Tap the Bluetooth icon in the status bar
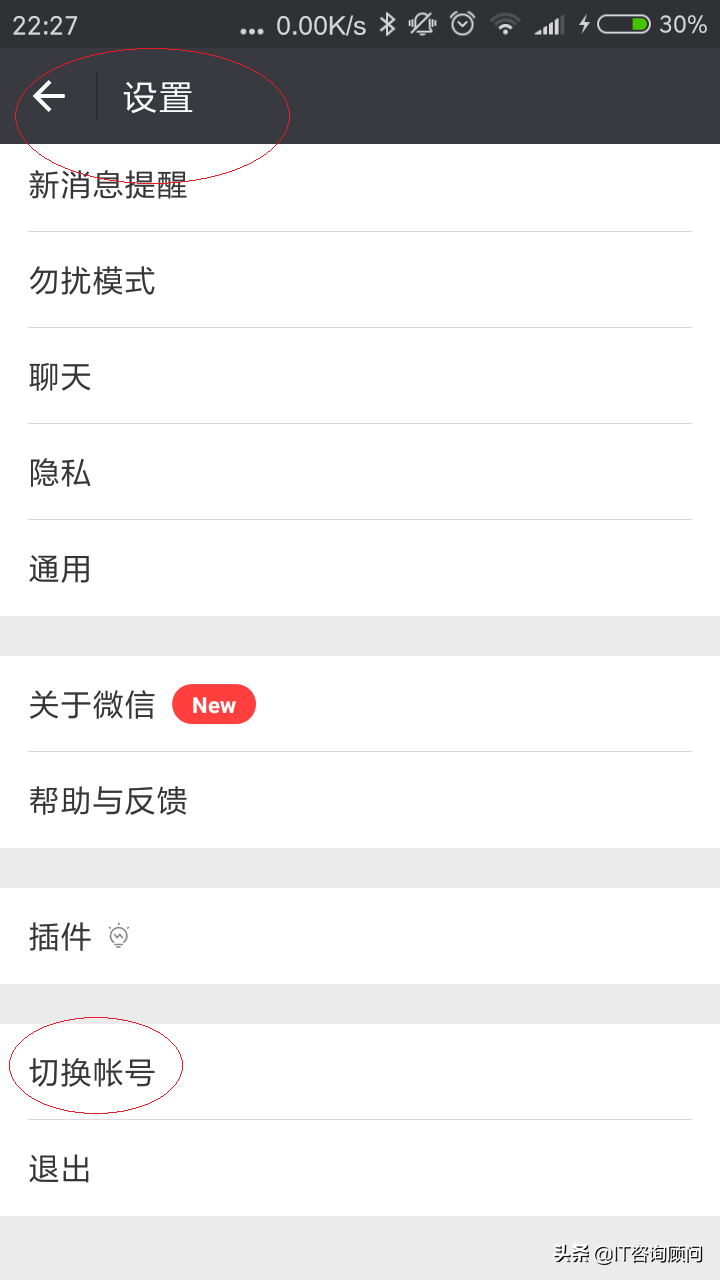This screenshot has width=720, height=1280. click(386, 24)
